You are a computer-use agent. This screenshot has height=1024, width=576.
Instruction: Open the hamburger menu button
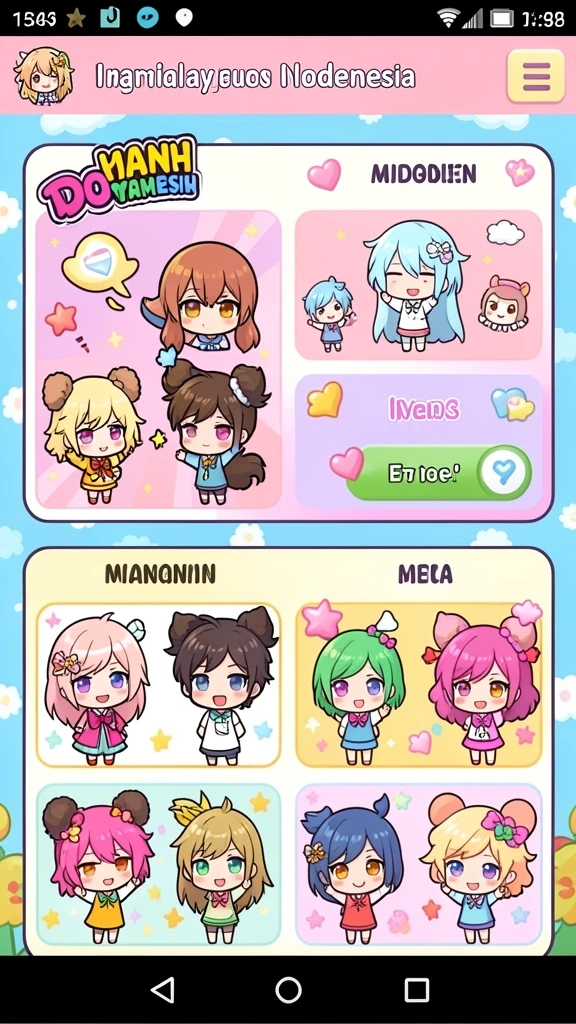pyautogui.click(x=536, y=76)
